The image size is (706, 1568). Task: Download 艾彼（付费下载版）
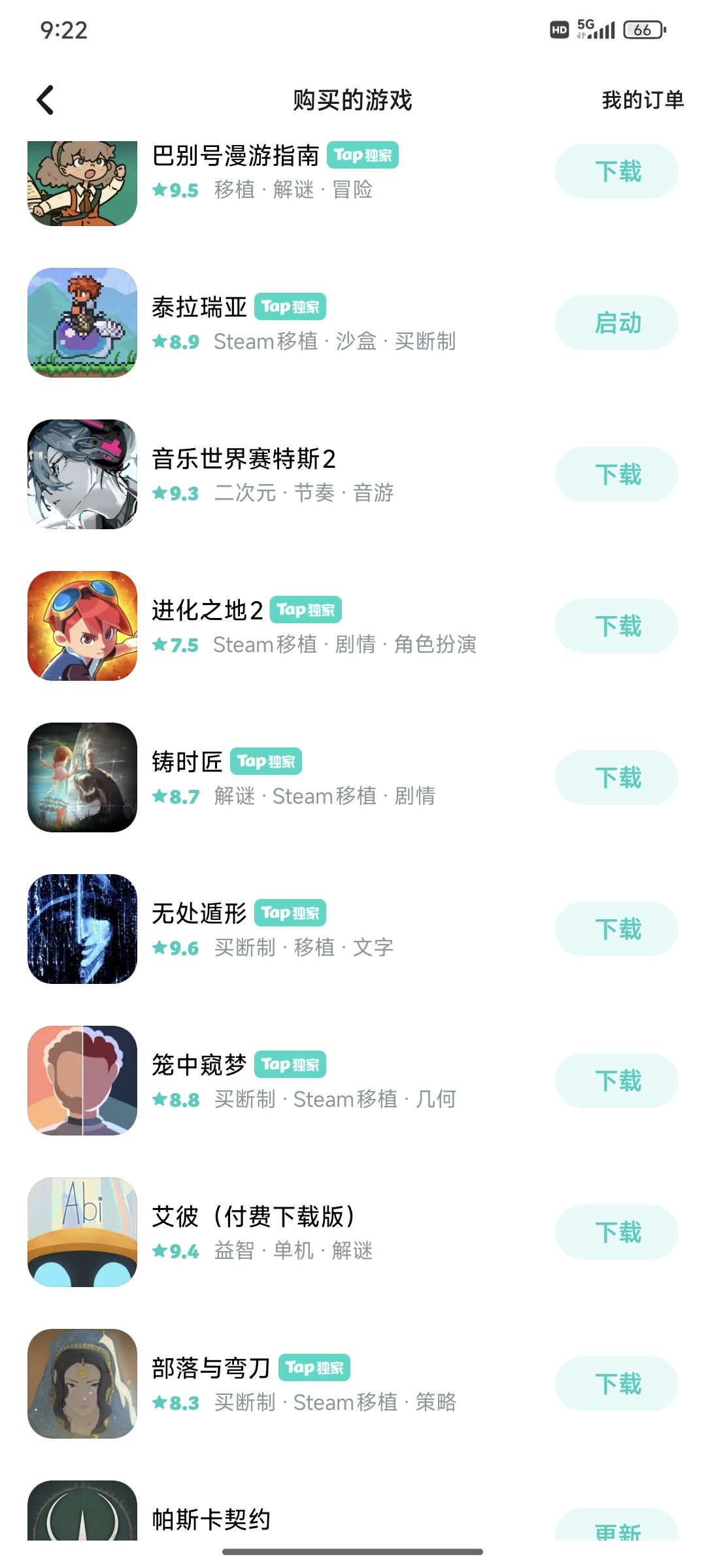[x=616, y=1233]
